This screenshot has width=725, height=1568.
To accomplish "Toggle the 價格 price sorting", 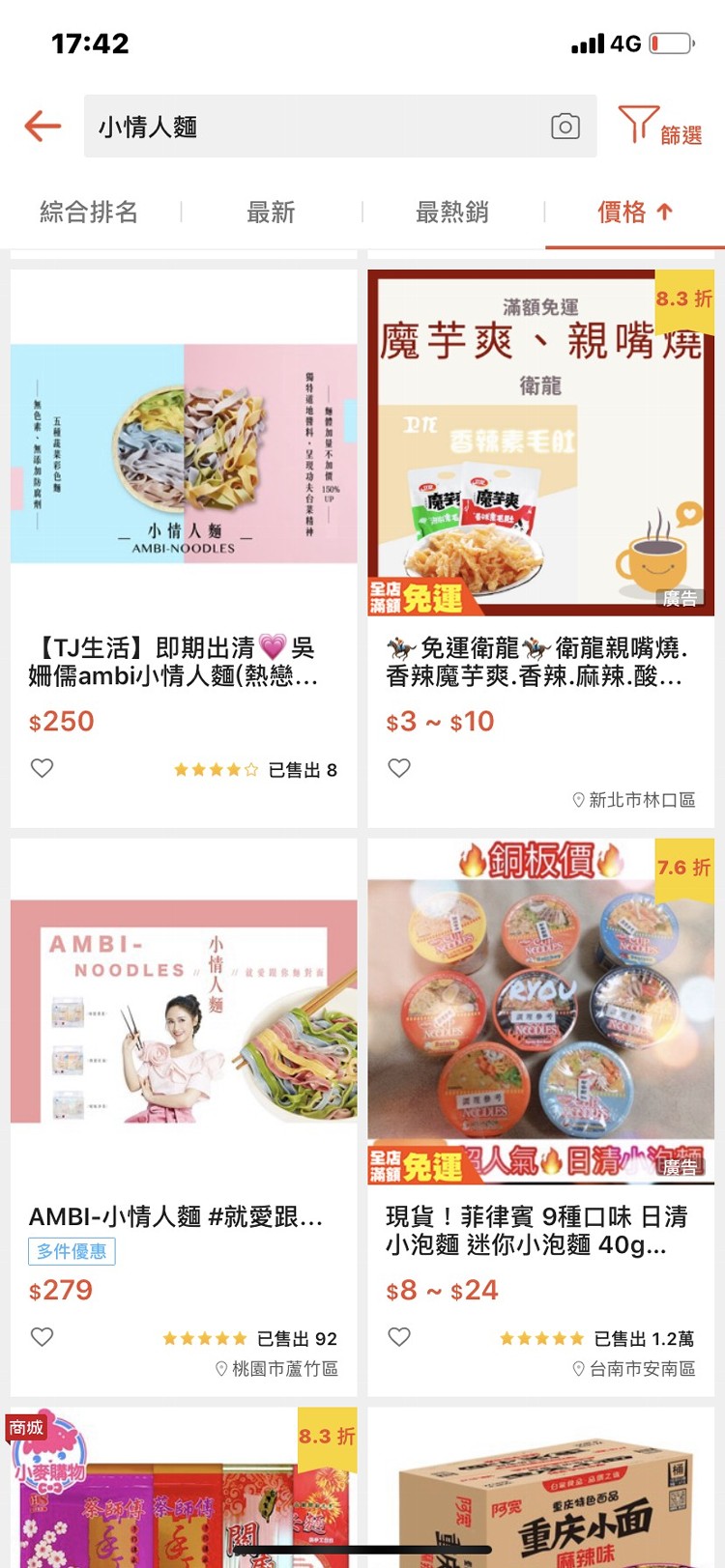I will tap(634, 213).
